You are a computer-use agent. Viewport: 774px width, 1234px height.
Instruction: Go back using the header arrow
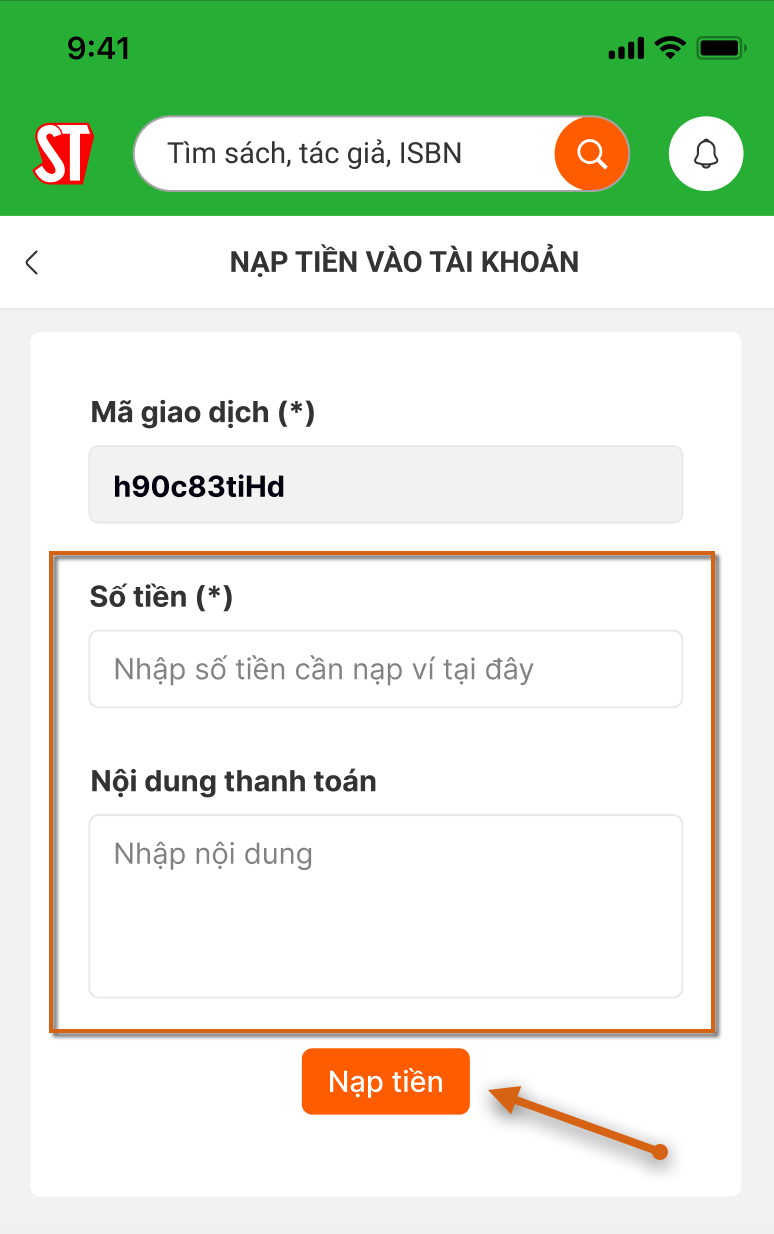[32, 263]
